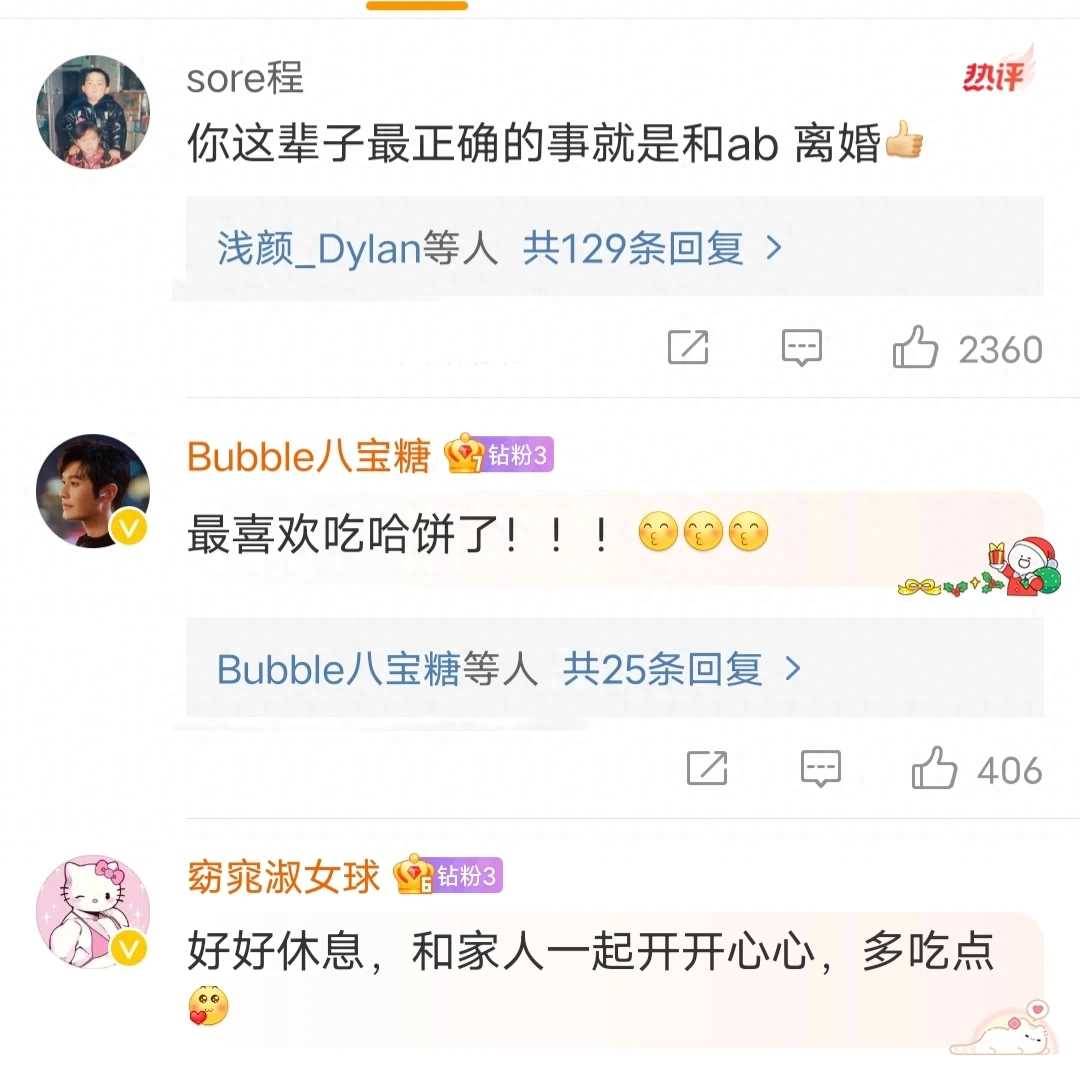Repost Bubble八宝糖's comment
The width and height of the screenshot is (1080, 1070).
(x=707, y=769)
